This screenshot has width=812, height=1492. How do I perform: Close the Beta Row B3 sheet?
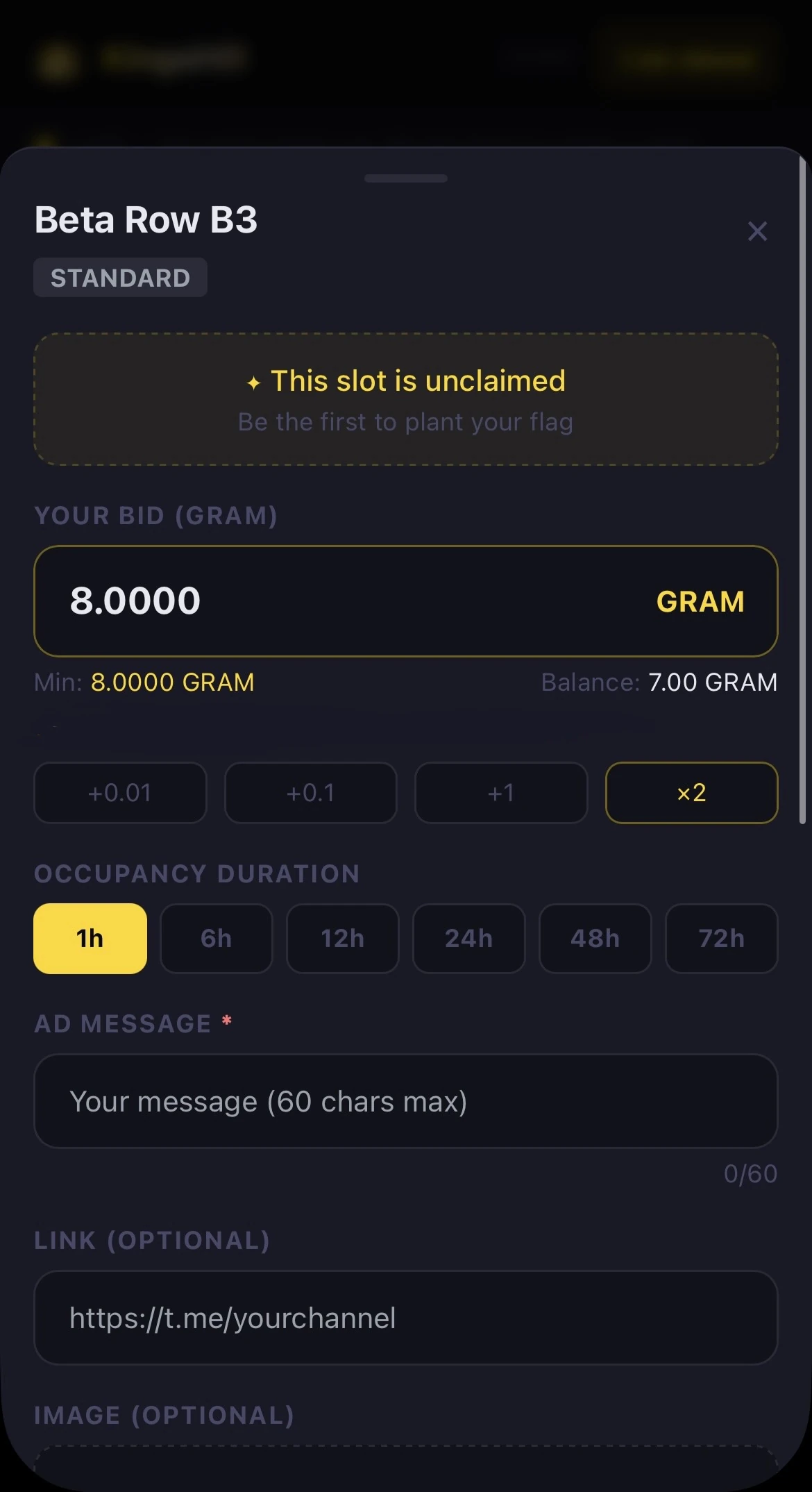tap(757, 231)
